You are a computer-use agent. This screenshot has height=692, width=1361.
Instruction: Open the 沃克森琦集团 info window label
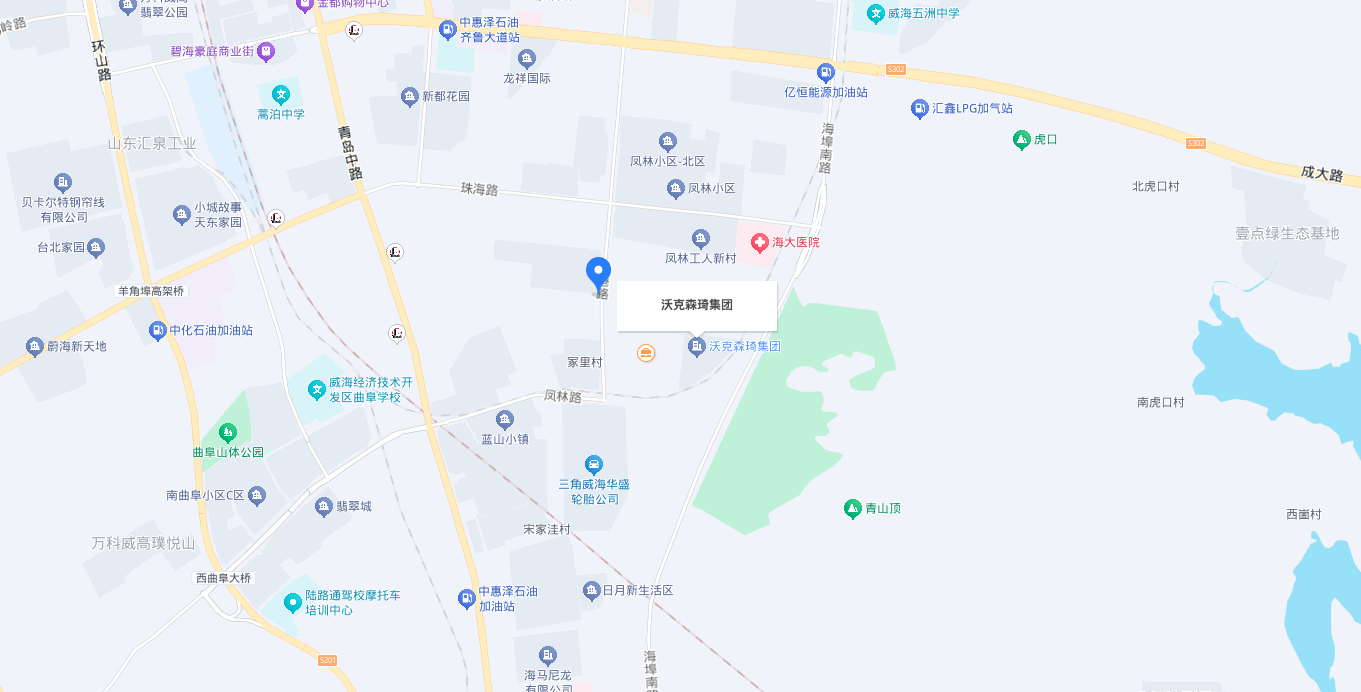(697, 305)
